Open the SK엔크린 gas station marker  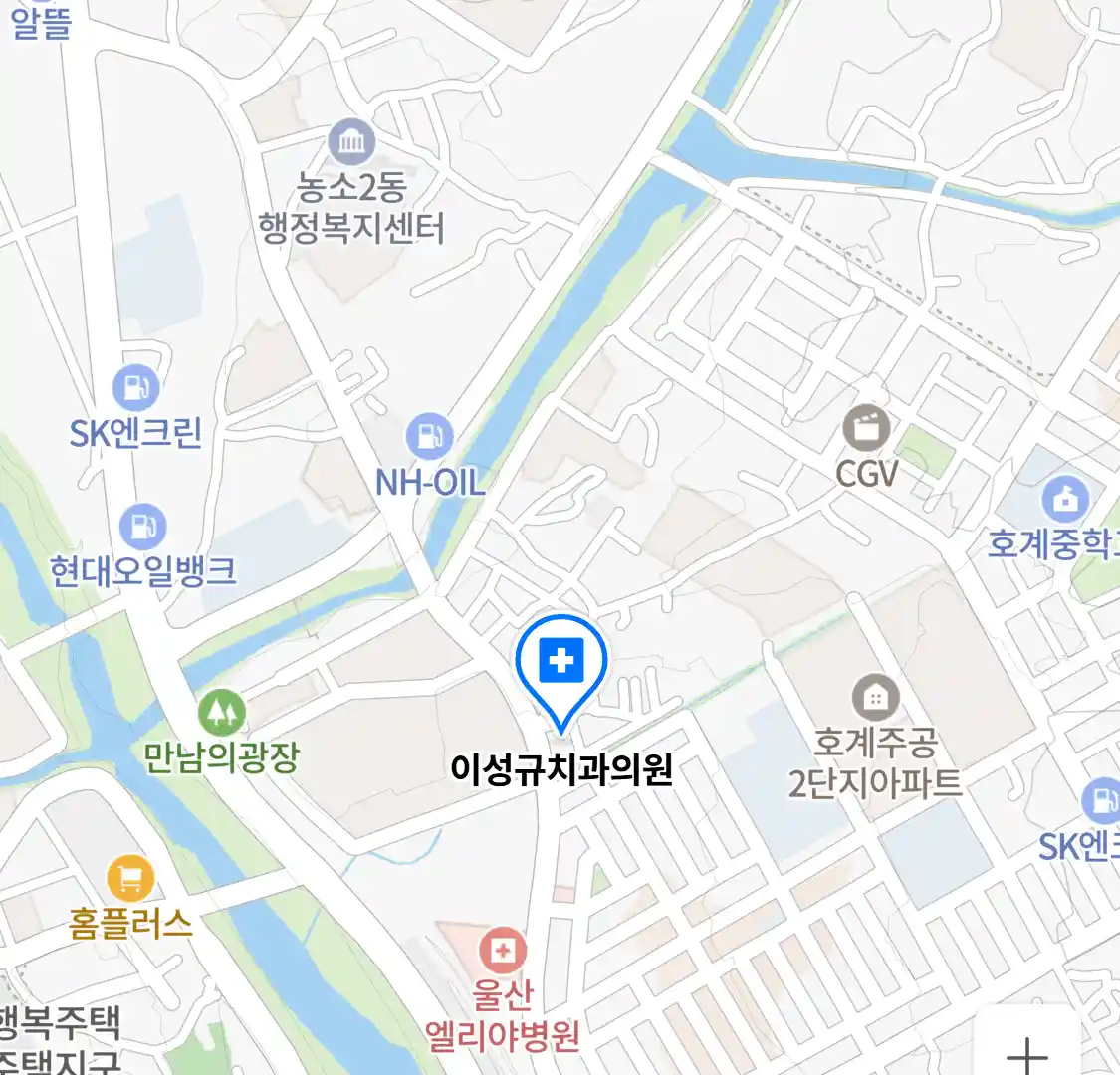(135, 387)
